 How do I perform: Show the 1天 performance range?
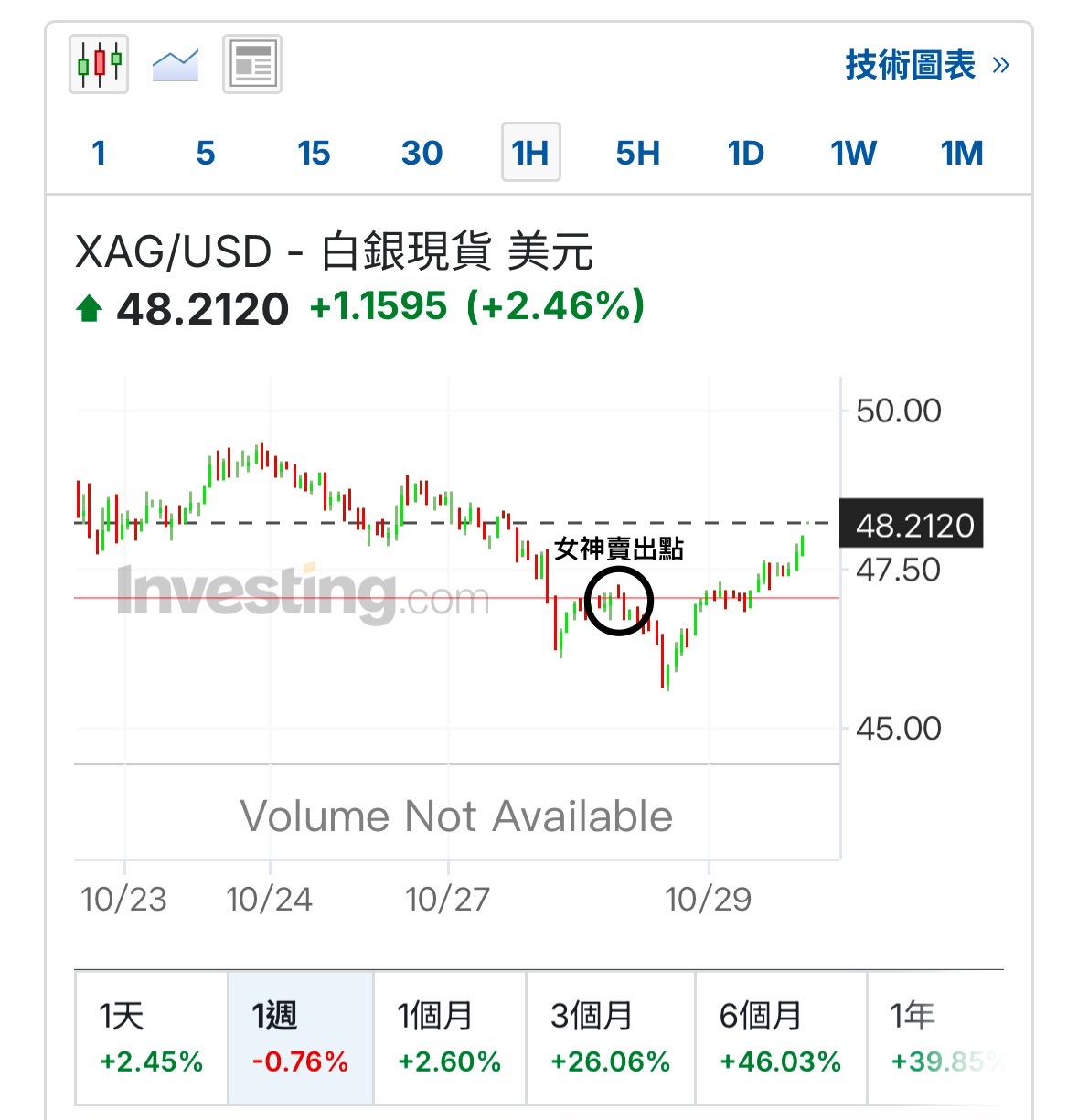[x=151, y=1038]
